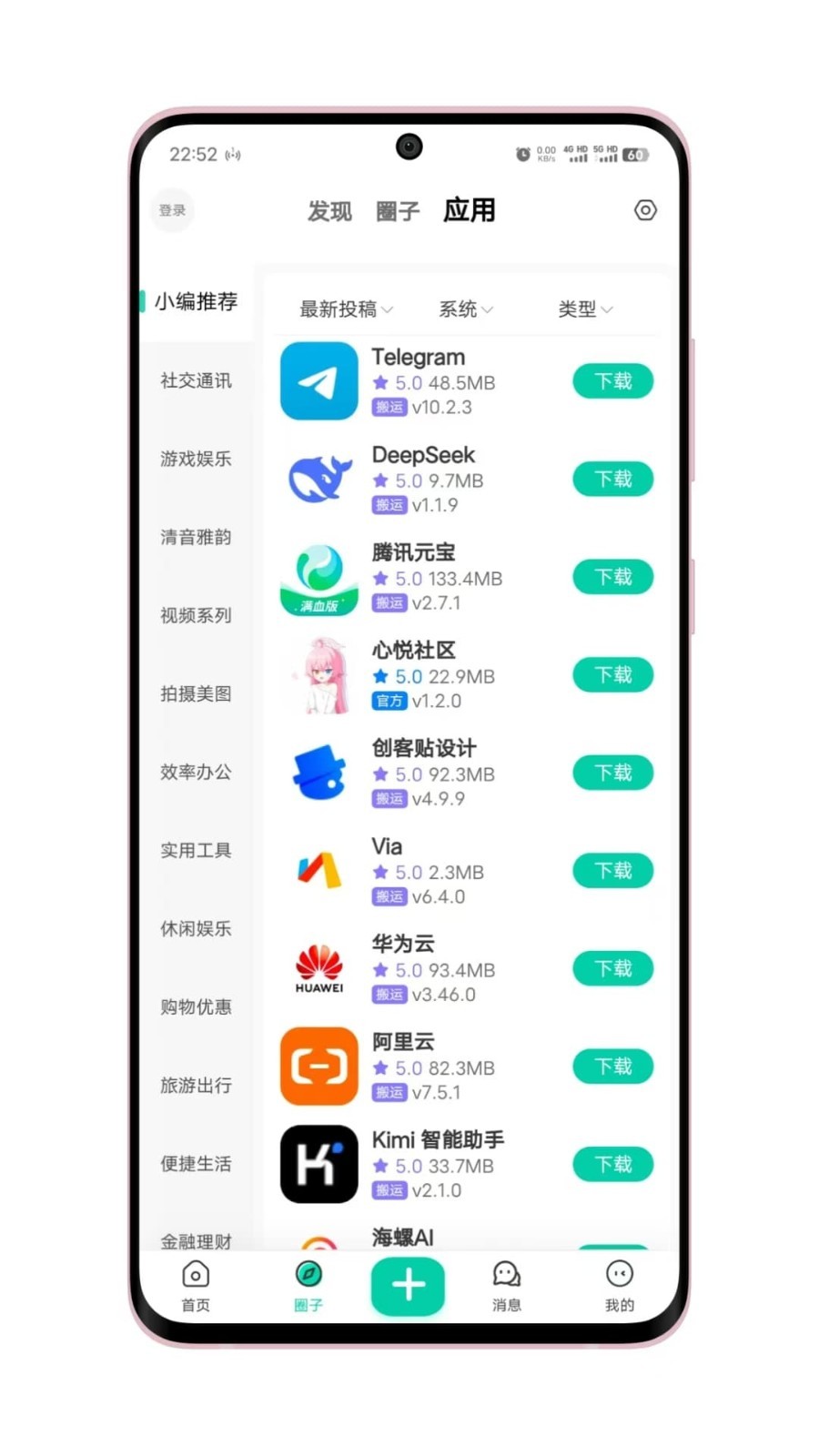819x1456 pixels.
Task: Select the 实用工具 category
Action: pyautogui.click(x=195, y=850)
